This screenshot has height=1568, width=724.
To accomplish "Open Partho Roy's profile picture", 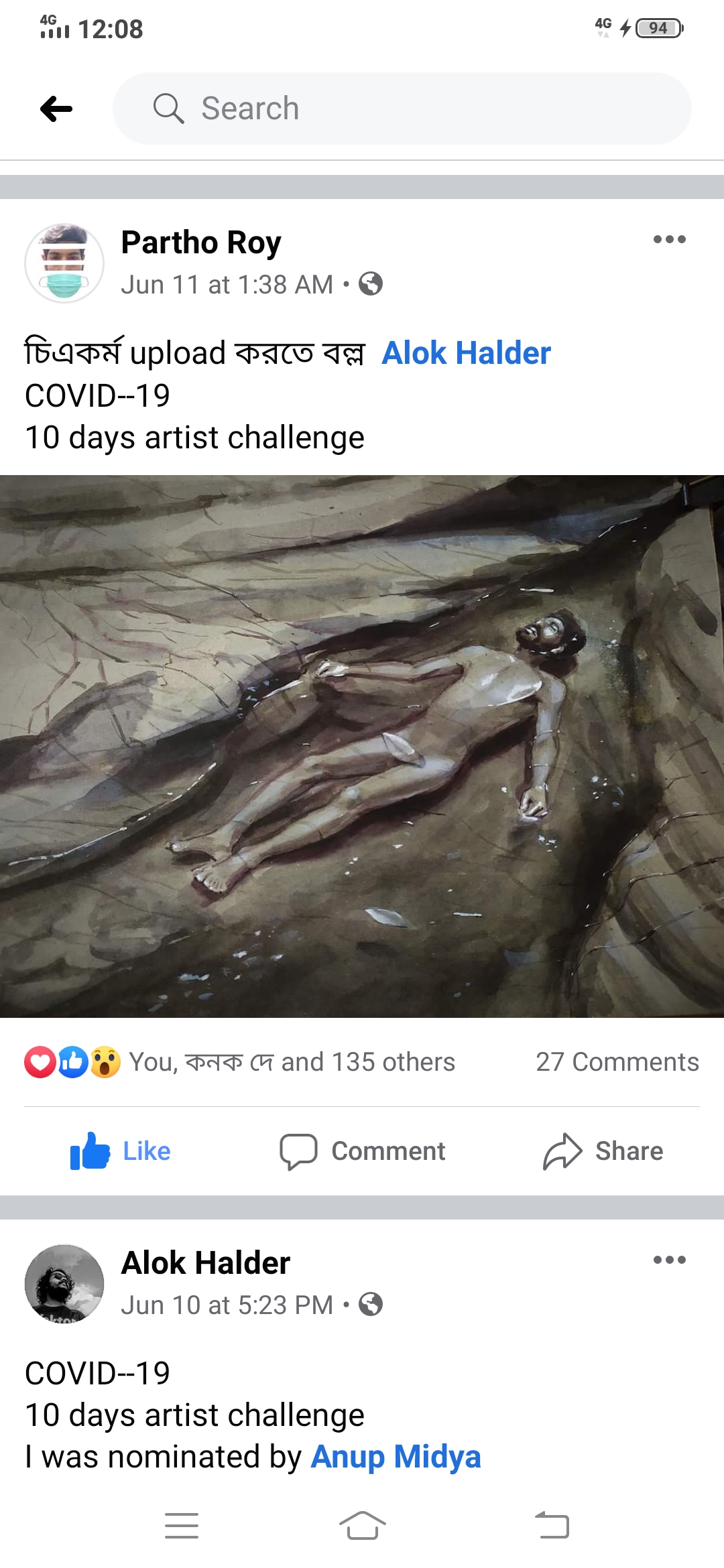I will pyautogui.click(x=64, y=263).
